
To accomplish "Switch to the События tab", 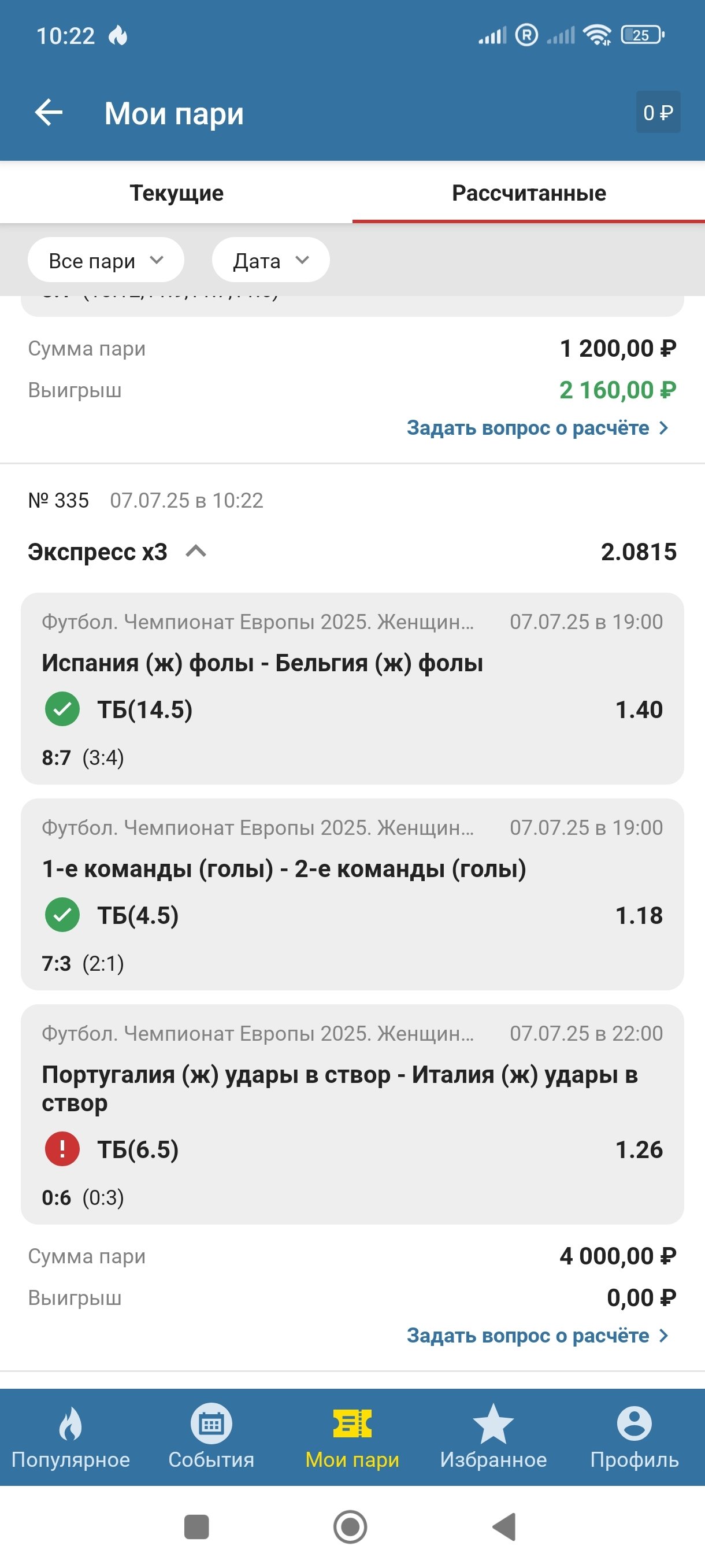I will coord(211,1438).
